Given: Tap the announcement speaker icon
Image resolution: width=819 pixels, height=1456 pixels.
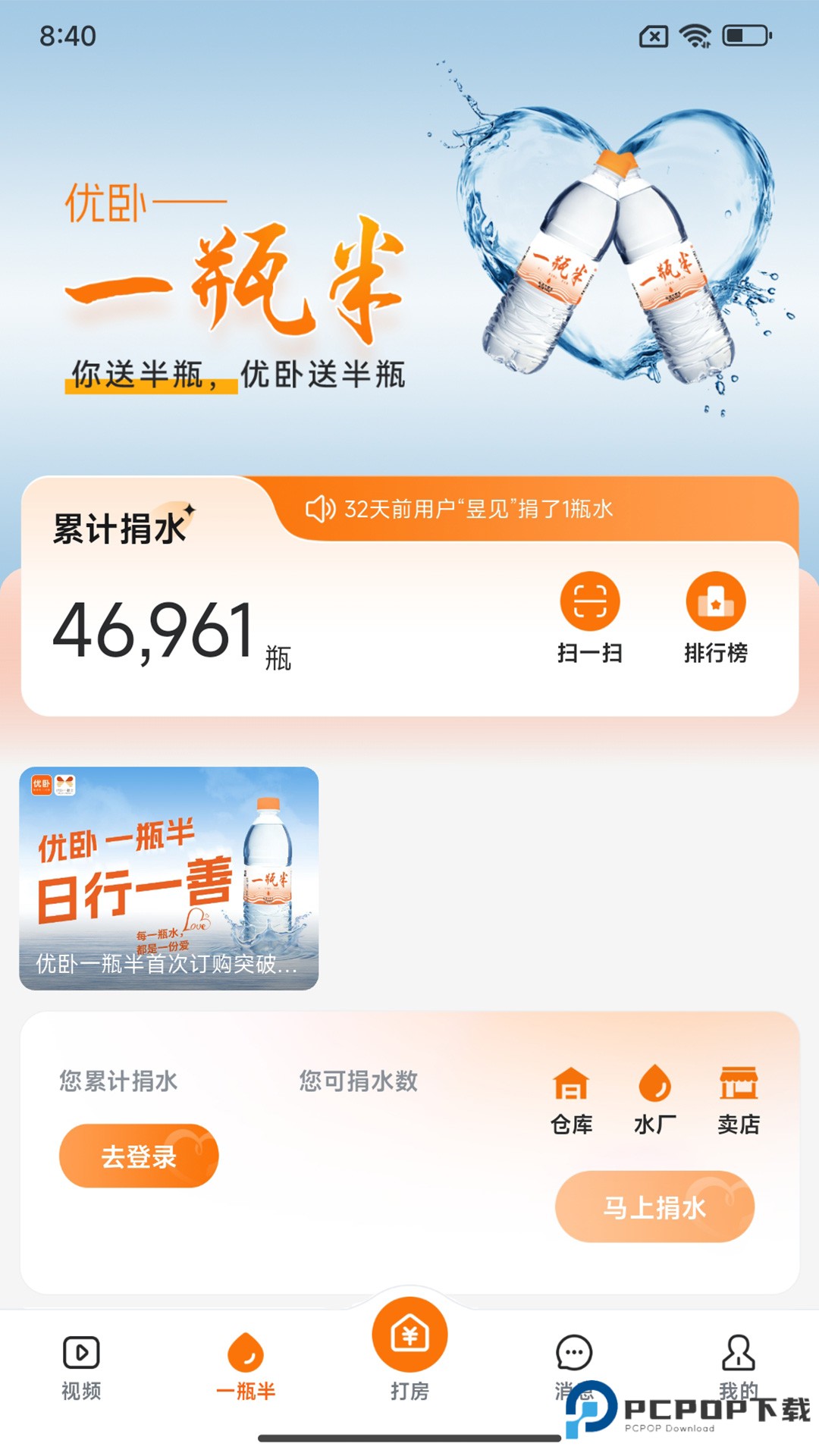Looking at the screenshot, I should [x=322, y=510].
